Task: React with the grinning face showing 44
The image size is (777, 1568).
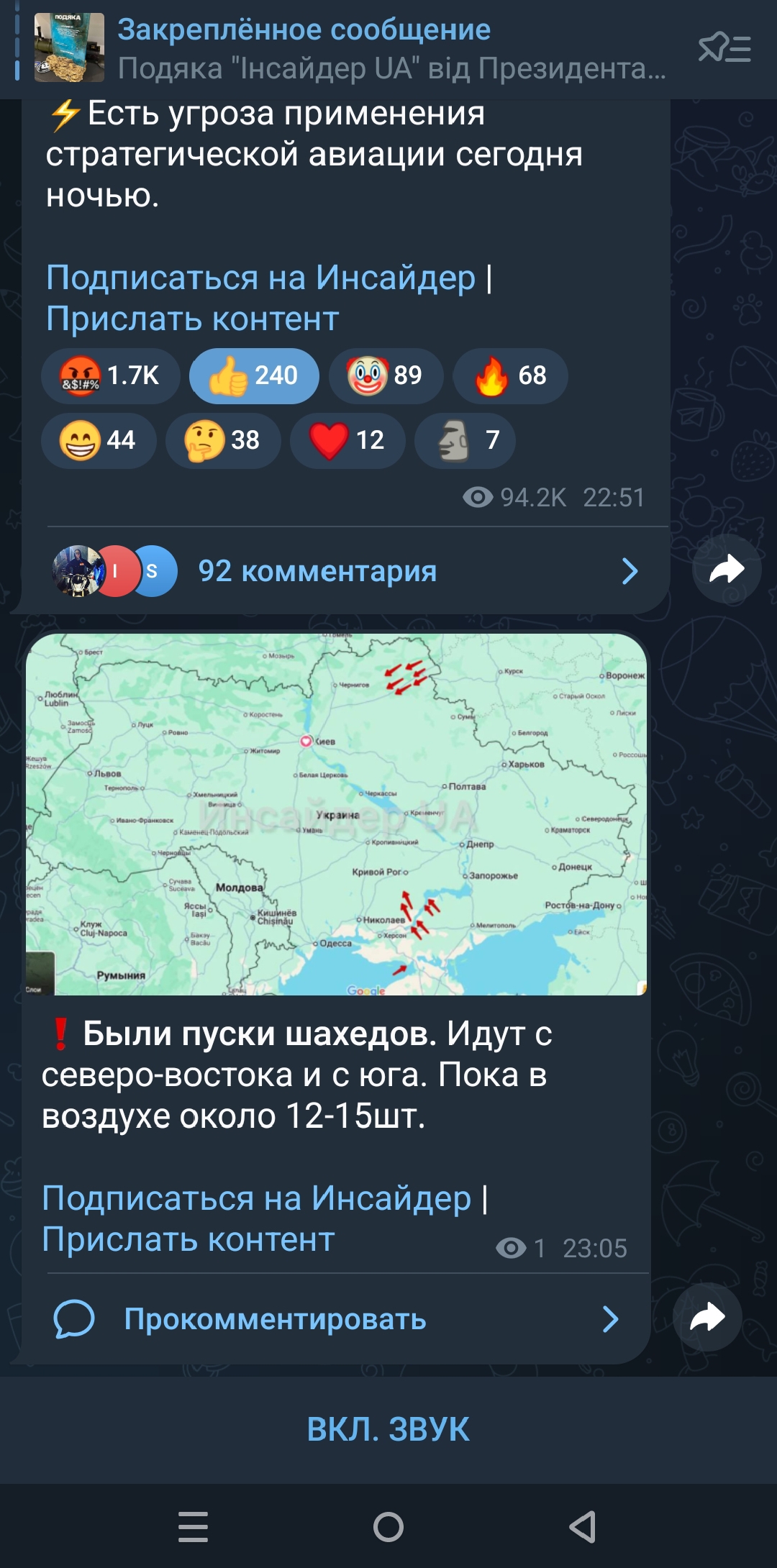Action: click(99, 440)
